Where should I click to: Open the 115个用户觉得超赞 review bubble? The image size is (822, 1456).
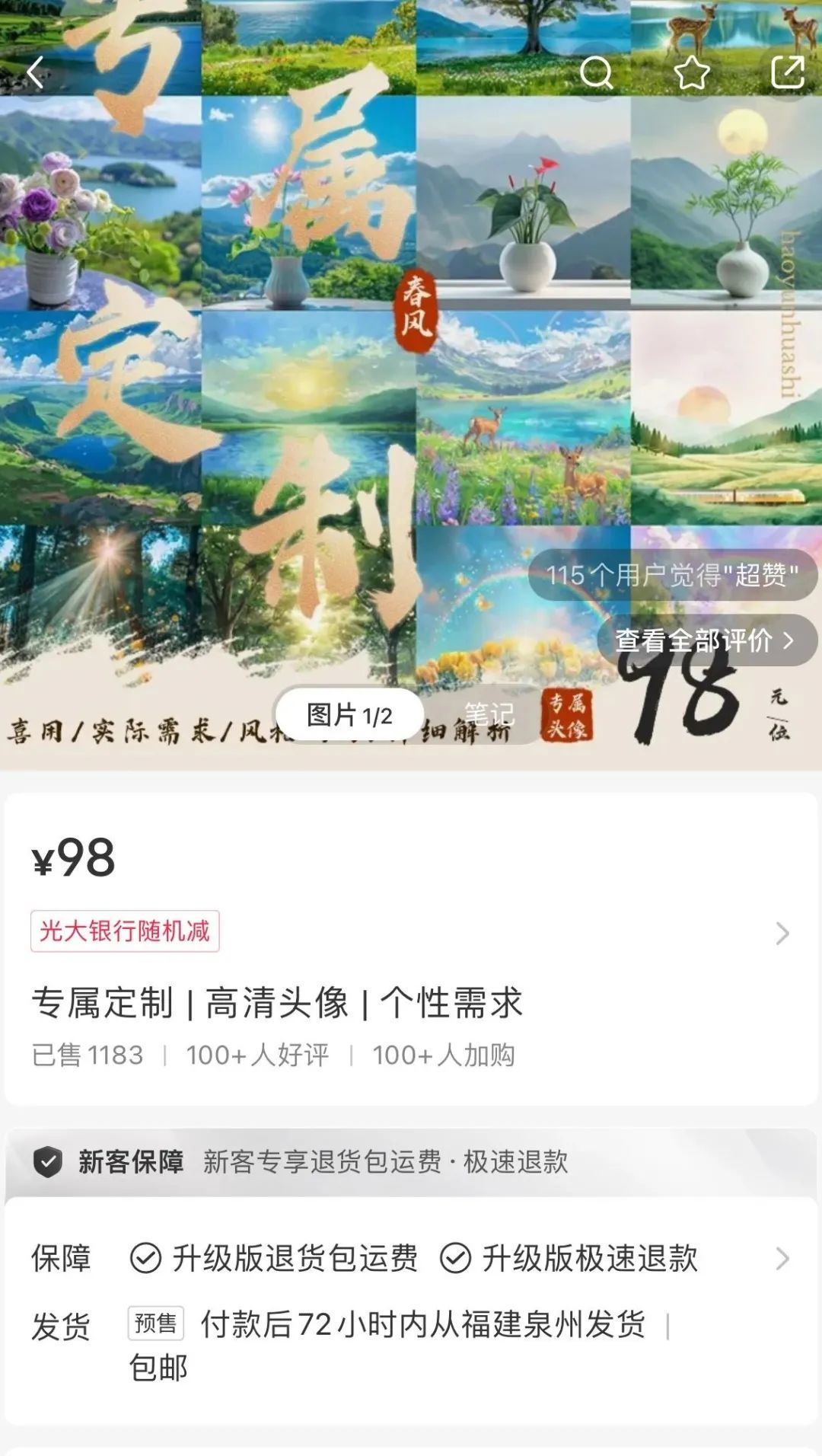[672, 575]
